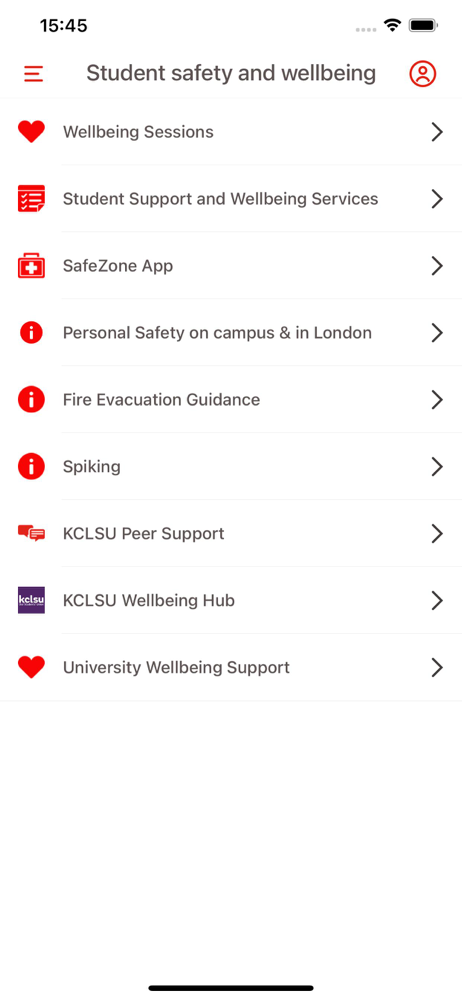This screenshot has width=462, height=1000.
Task: Open Fire Evacuation Guidance
Action: tap(231, 400)
